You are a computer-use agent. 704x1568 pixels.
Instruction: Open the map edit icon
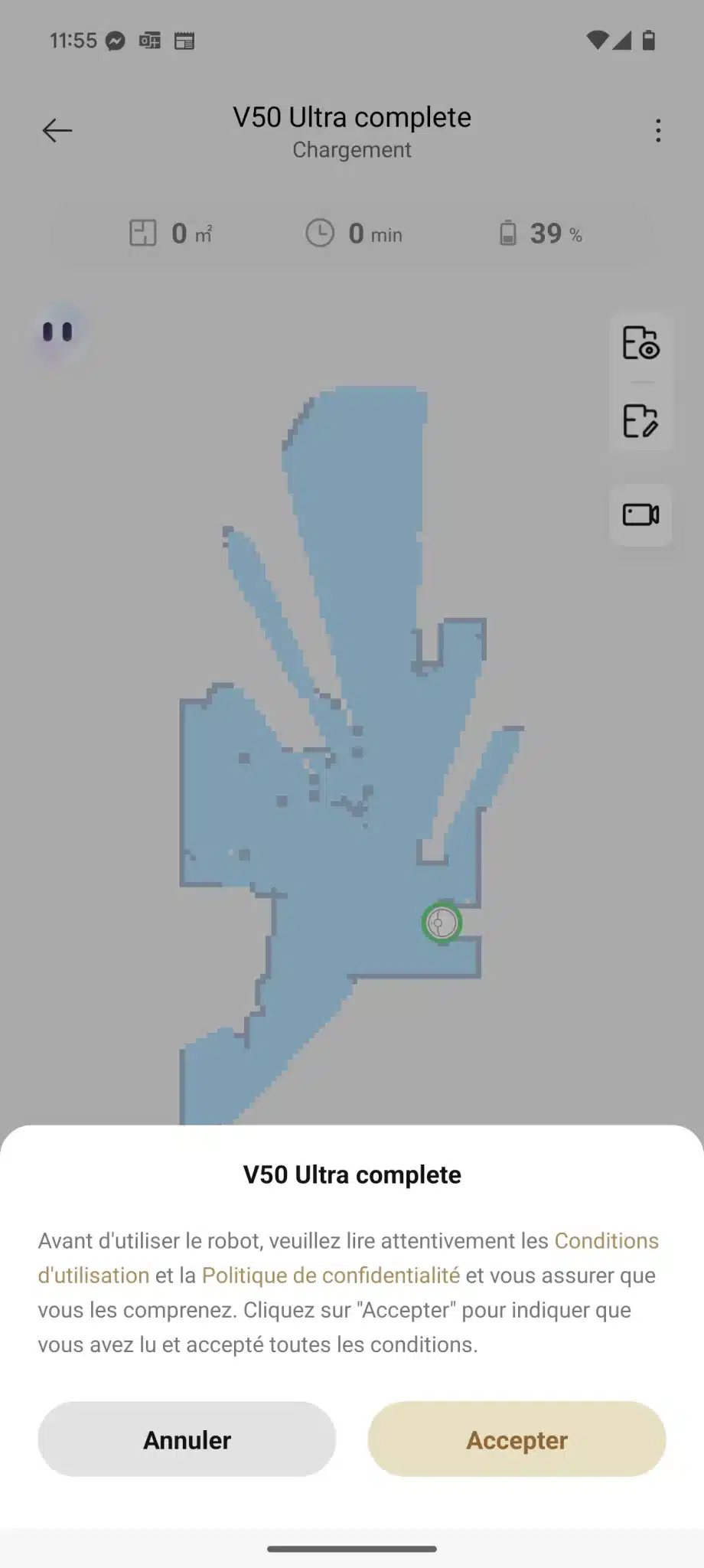tap(640, 420)
